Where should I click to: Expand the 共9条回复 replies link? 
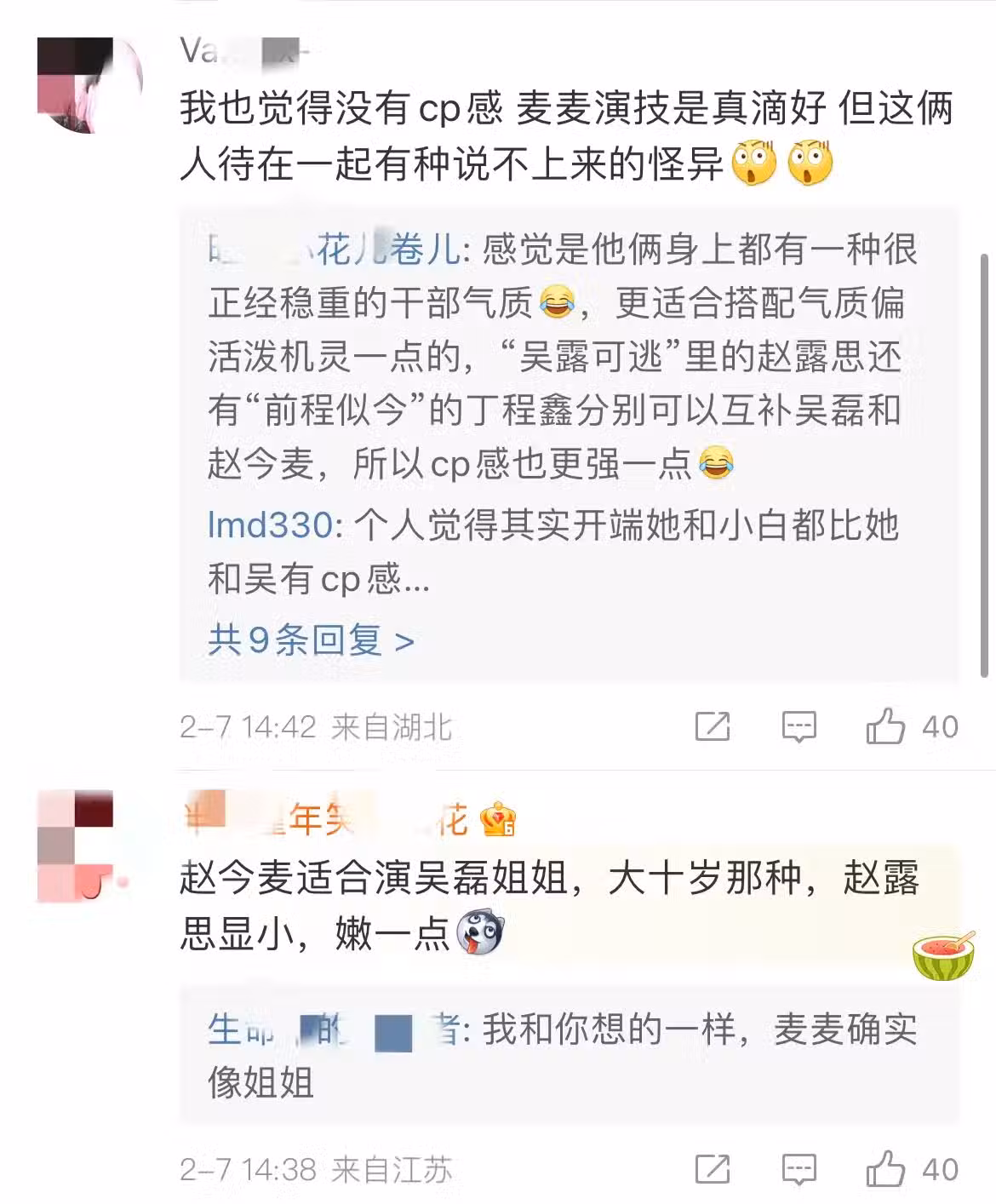pyautogui.click(x=311, y=639)
